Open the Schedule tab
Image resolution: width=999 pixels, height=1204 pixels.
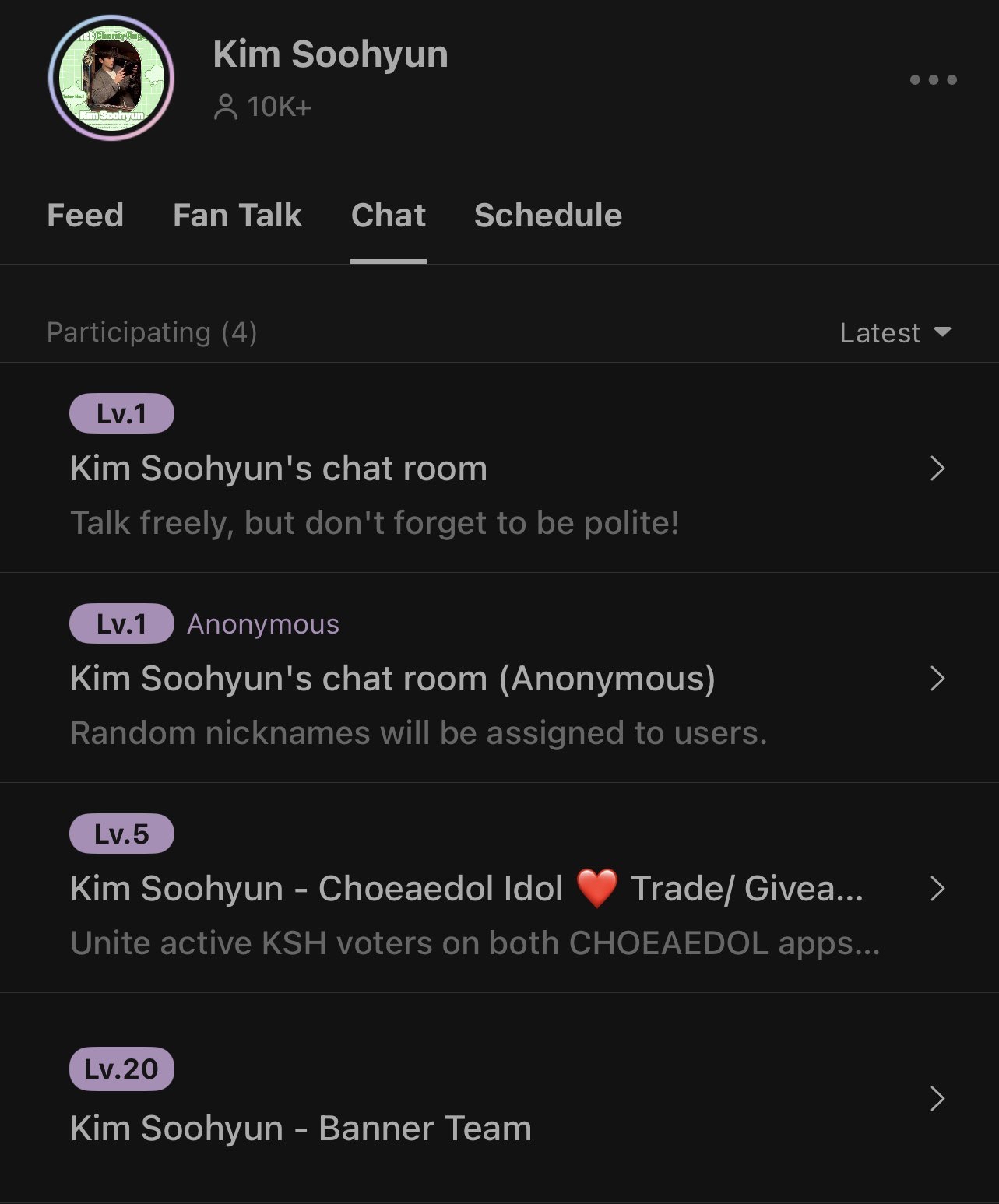pyautogui.click(x=547, y=216)
